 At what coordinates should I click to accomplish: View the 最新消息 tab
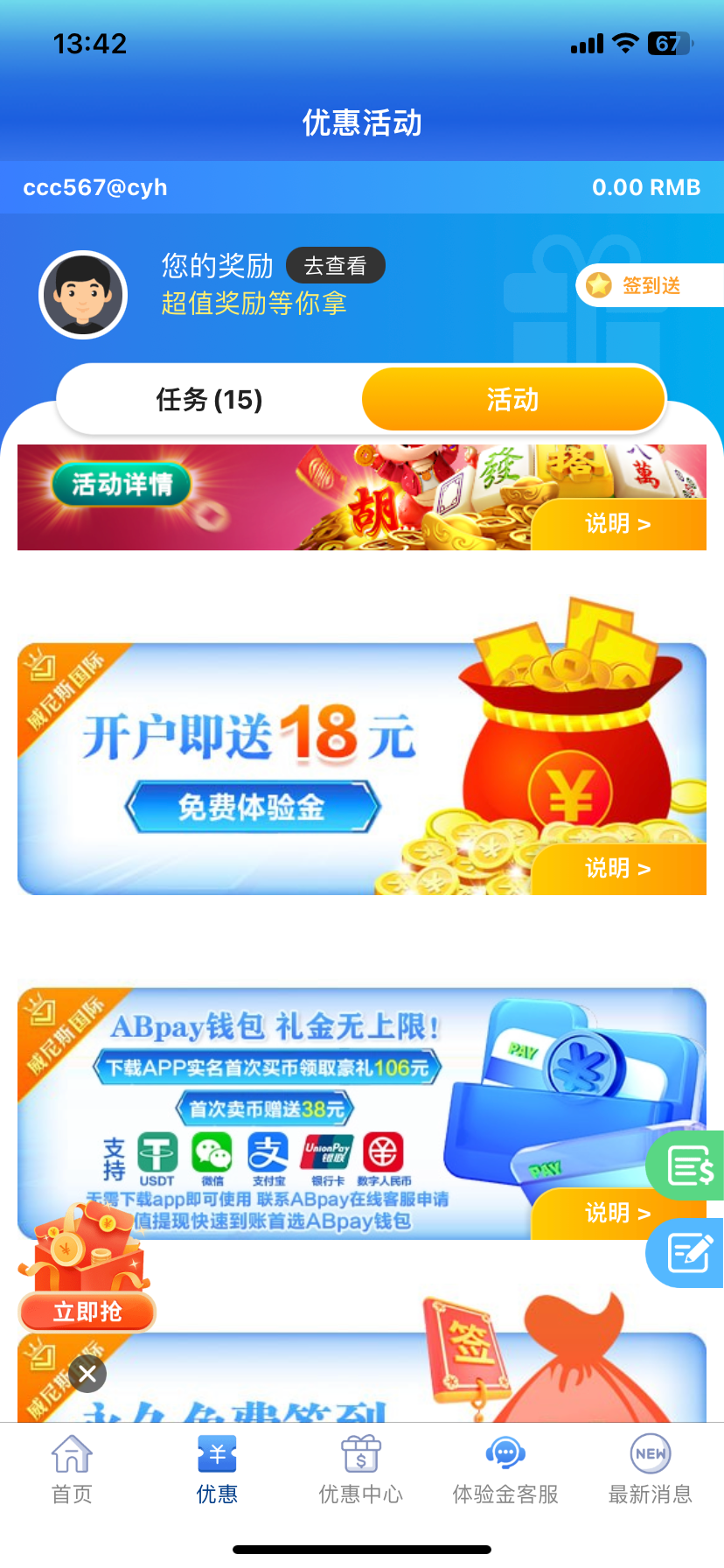pyautogui.click(x=651, y=1470)
